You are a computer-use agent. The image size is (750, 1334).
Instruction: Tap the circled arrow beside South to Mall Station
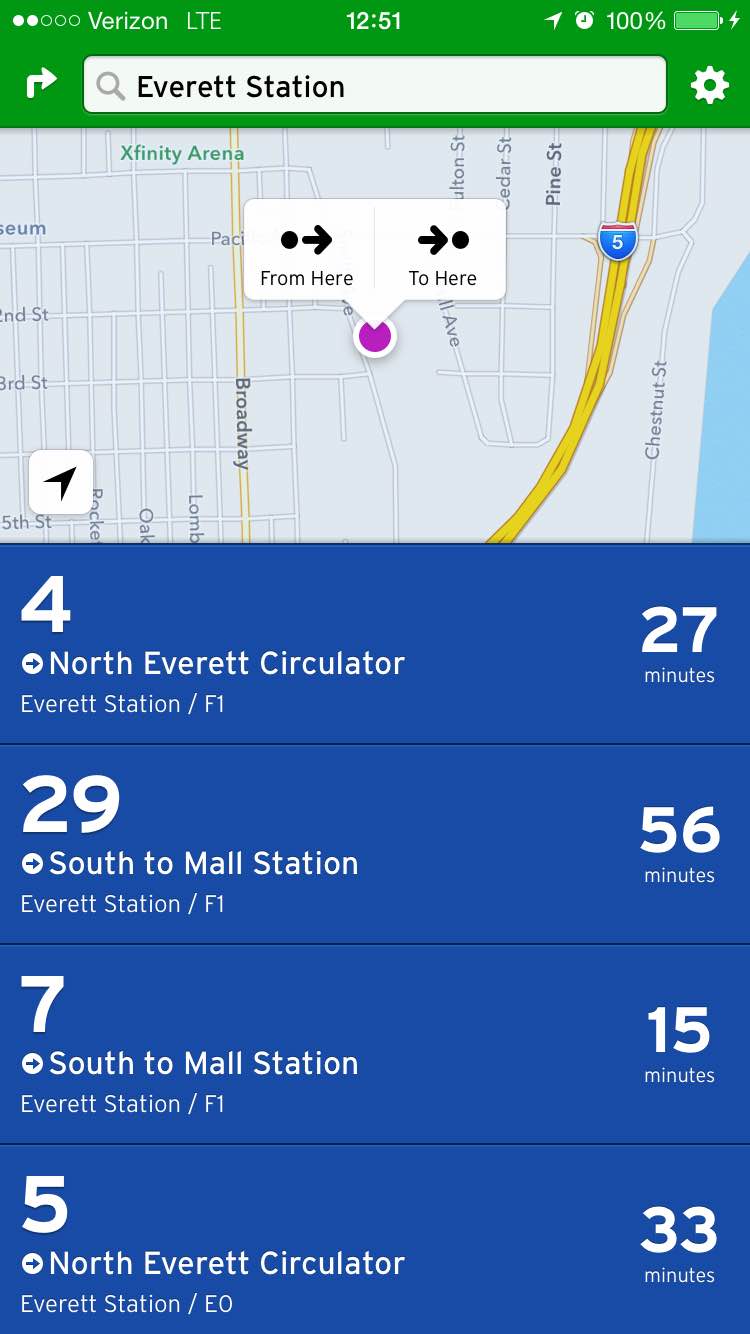tap(33, 862)
